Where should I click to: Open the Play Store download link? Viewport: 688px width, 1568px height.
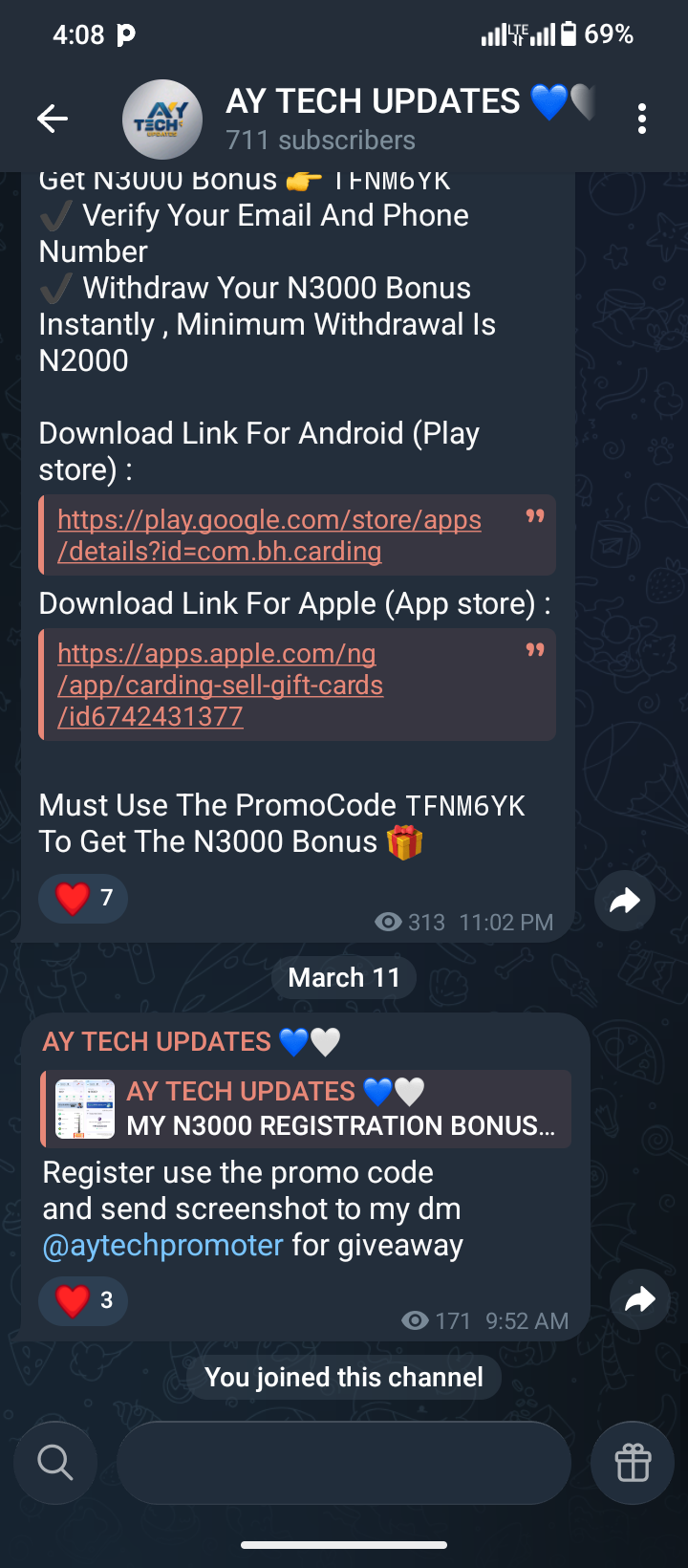point(269,535)
